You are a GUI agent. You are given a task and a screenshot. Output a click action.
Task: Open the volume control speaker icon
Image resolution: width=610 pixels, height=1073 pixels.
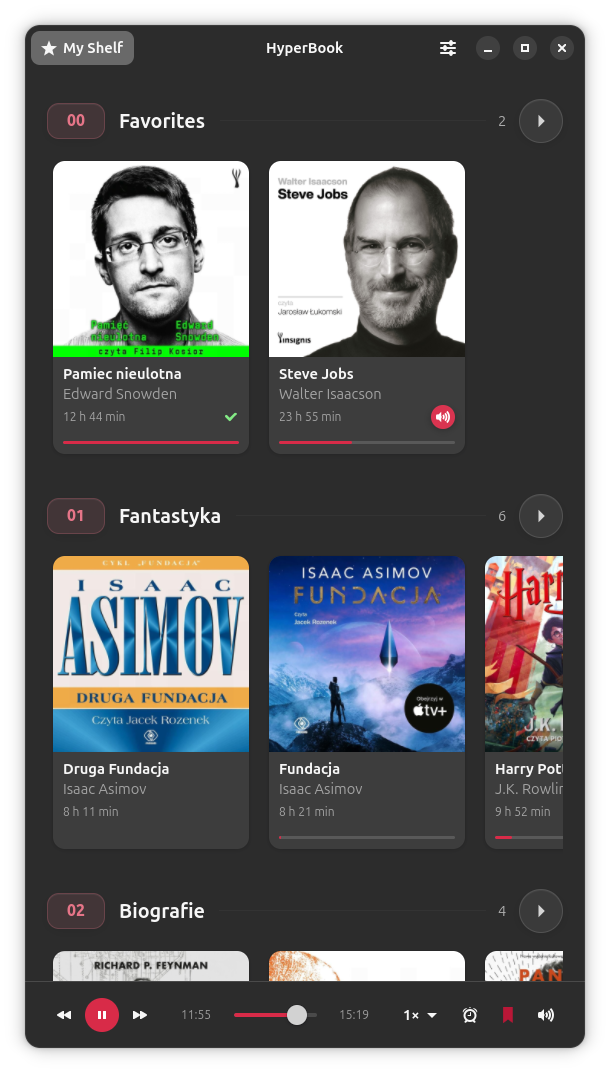(x=546, y=1015)
